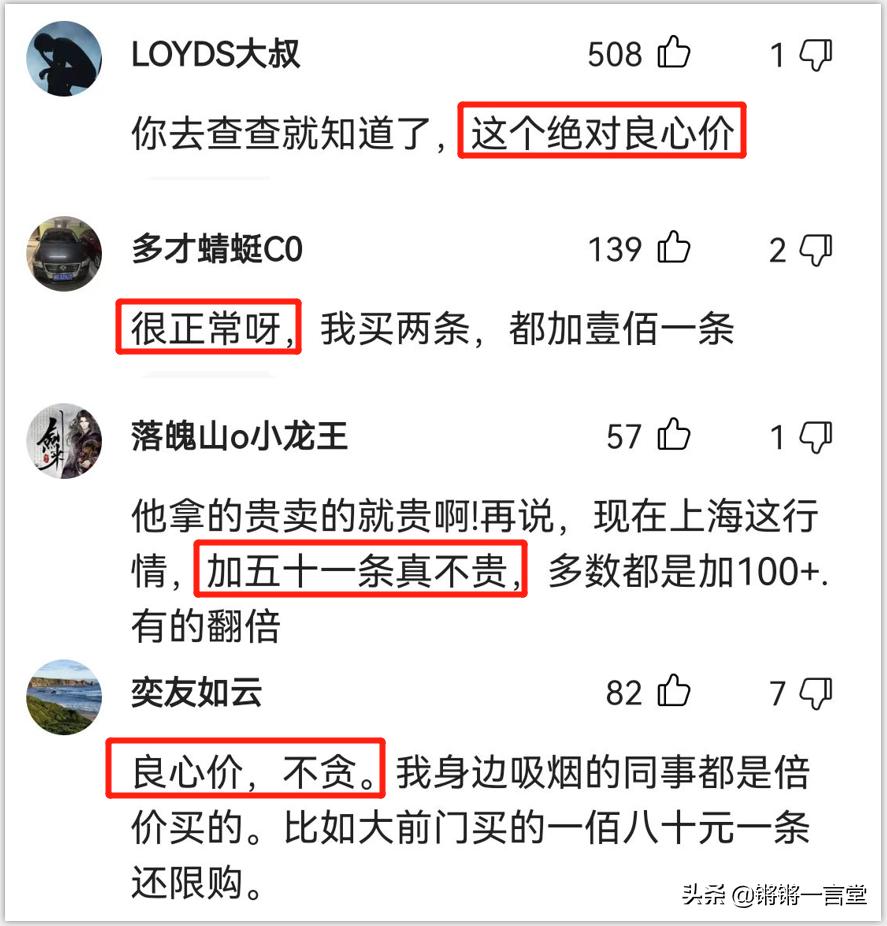Click the thumbs-up icon showing 57 likes

(x=673, y=435)
